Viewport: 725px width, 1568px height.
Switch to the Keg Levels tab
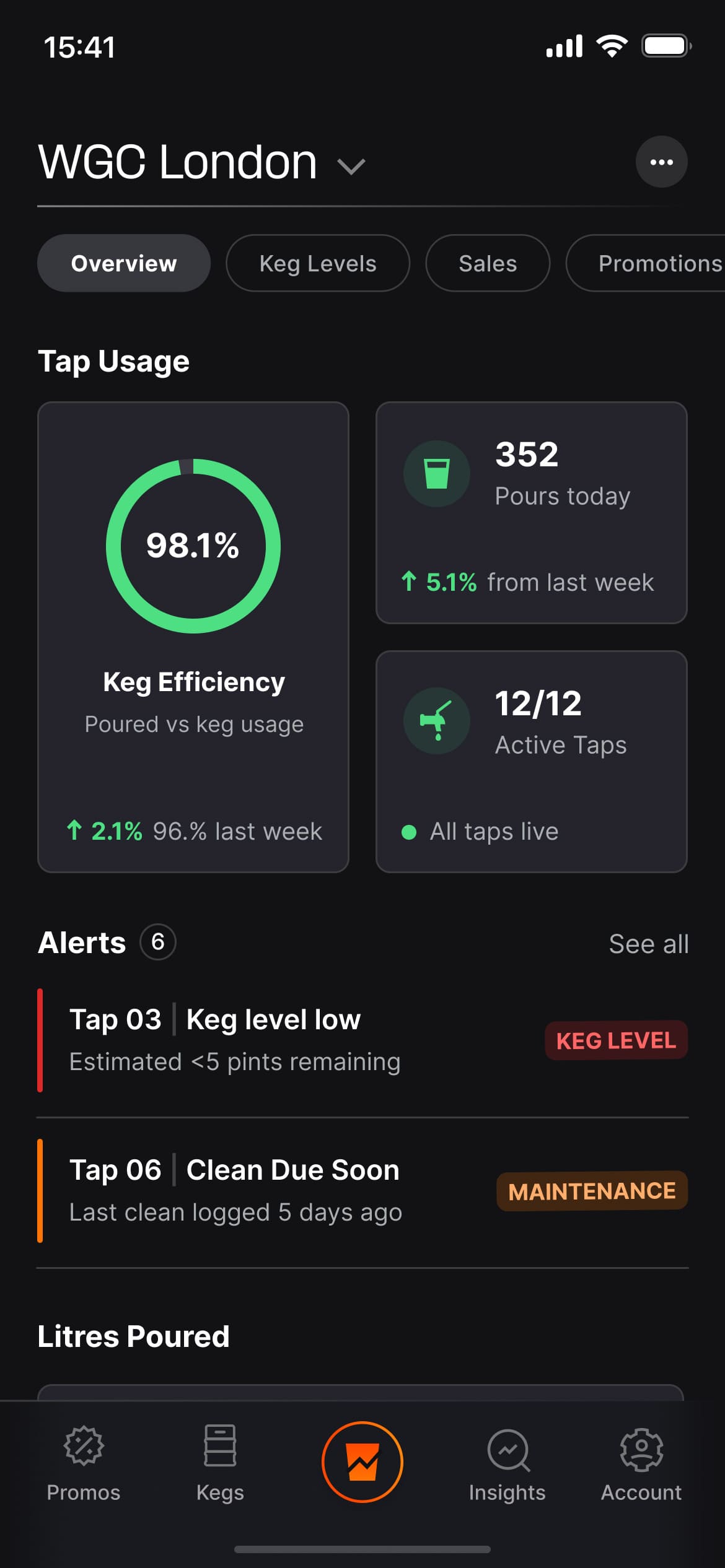(x=318, y=263)
